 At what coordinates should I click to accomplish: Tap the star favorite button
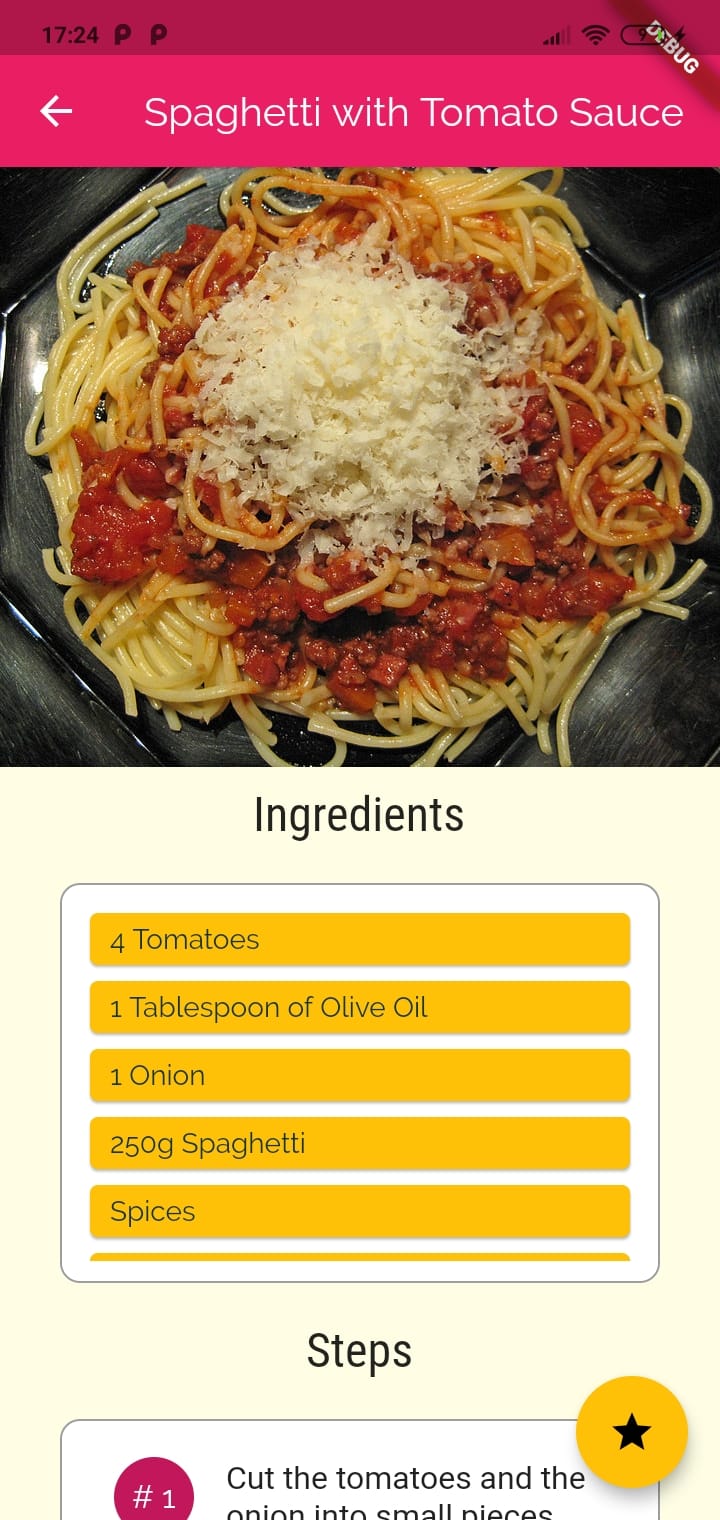pyautogui.click(x=631, y=1432)
